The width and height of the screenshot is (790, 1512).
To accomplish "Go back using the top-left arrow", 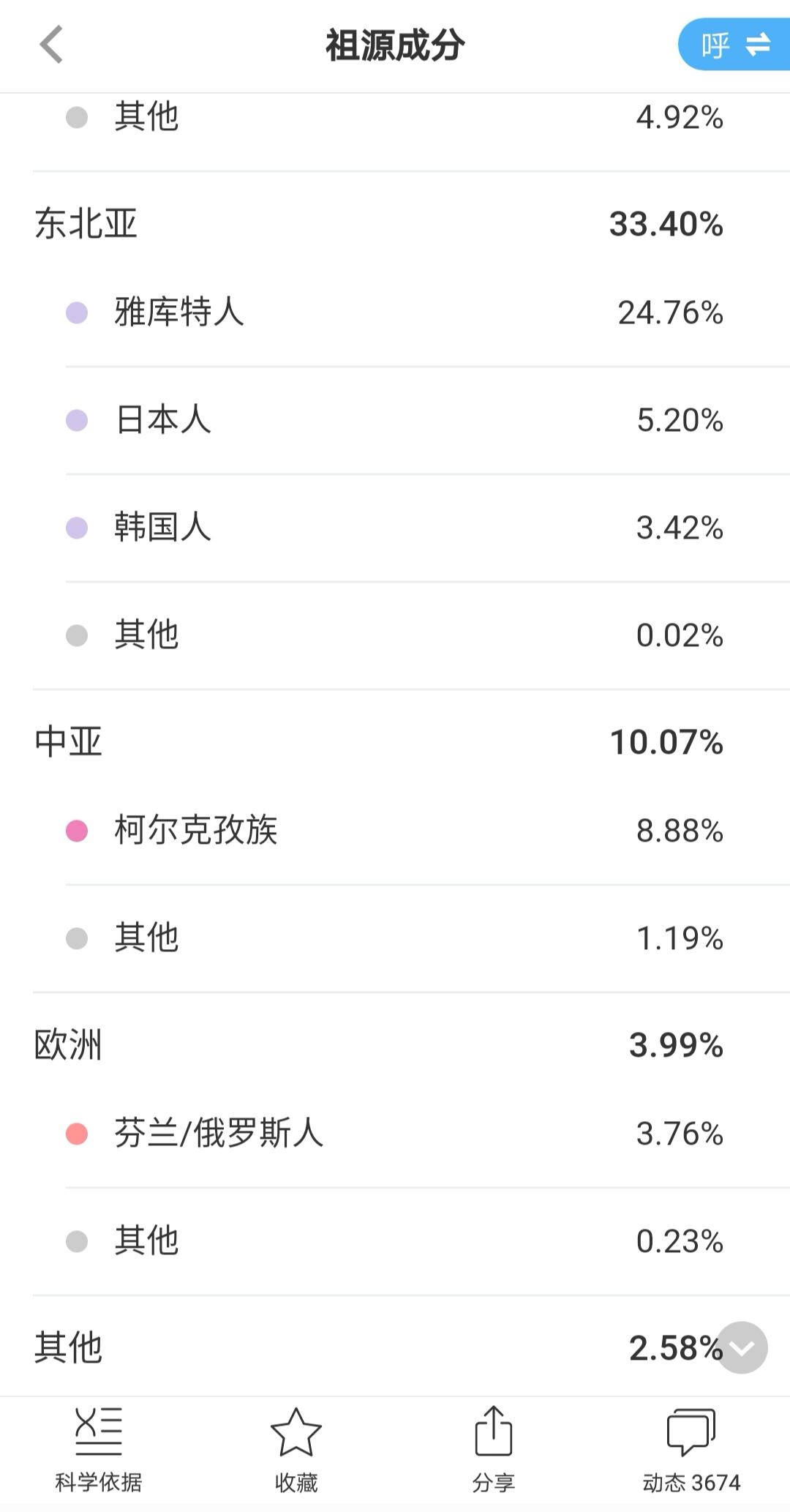I will [51, 45].
